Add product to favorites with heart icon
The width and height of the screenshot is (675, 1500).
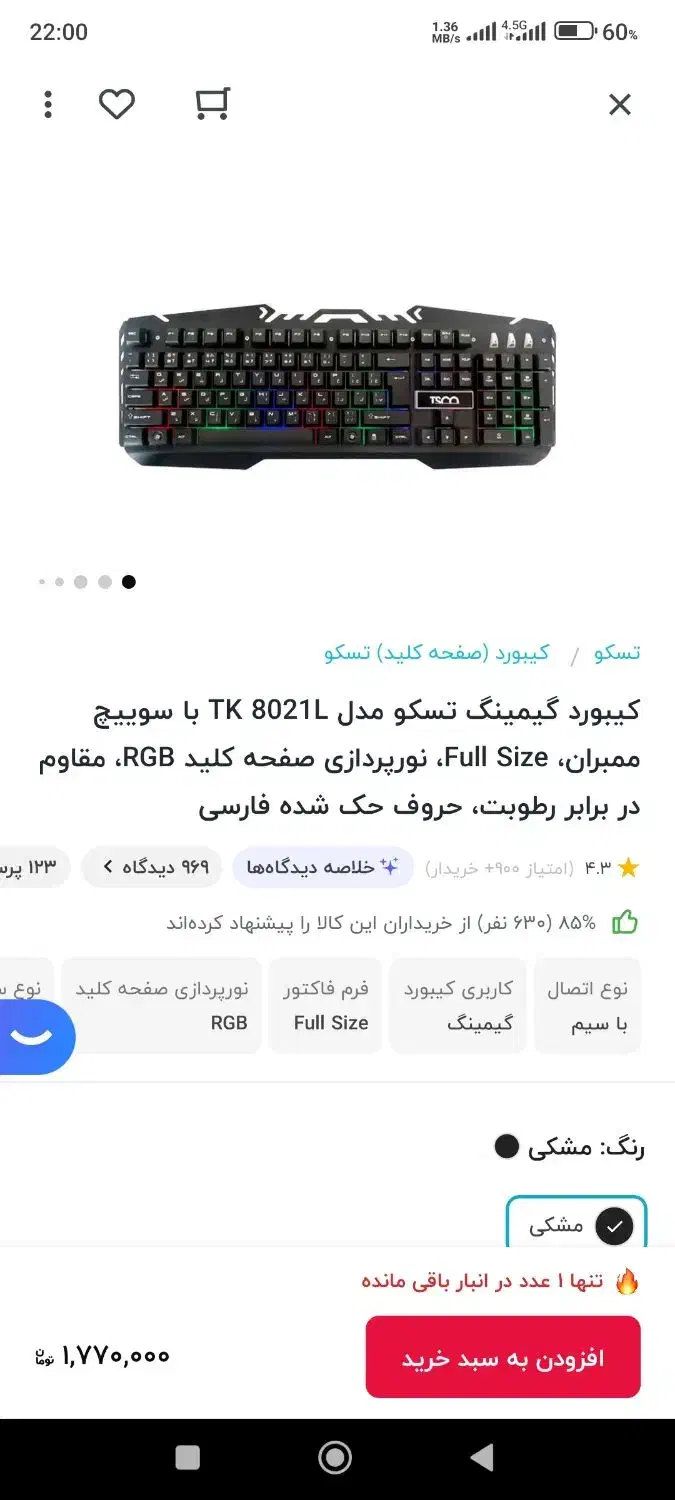click(x=117, y=104)
